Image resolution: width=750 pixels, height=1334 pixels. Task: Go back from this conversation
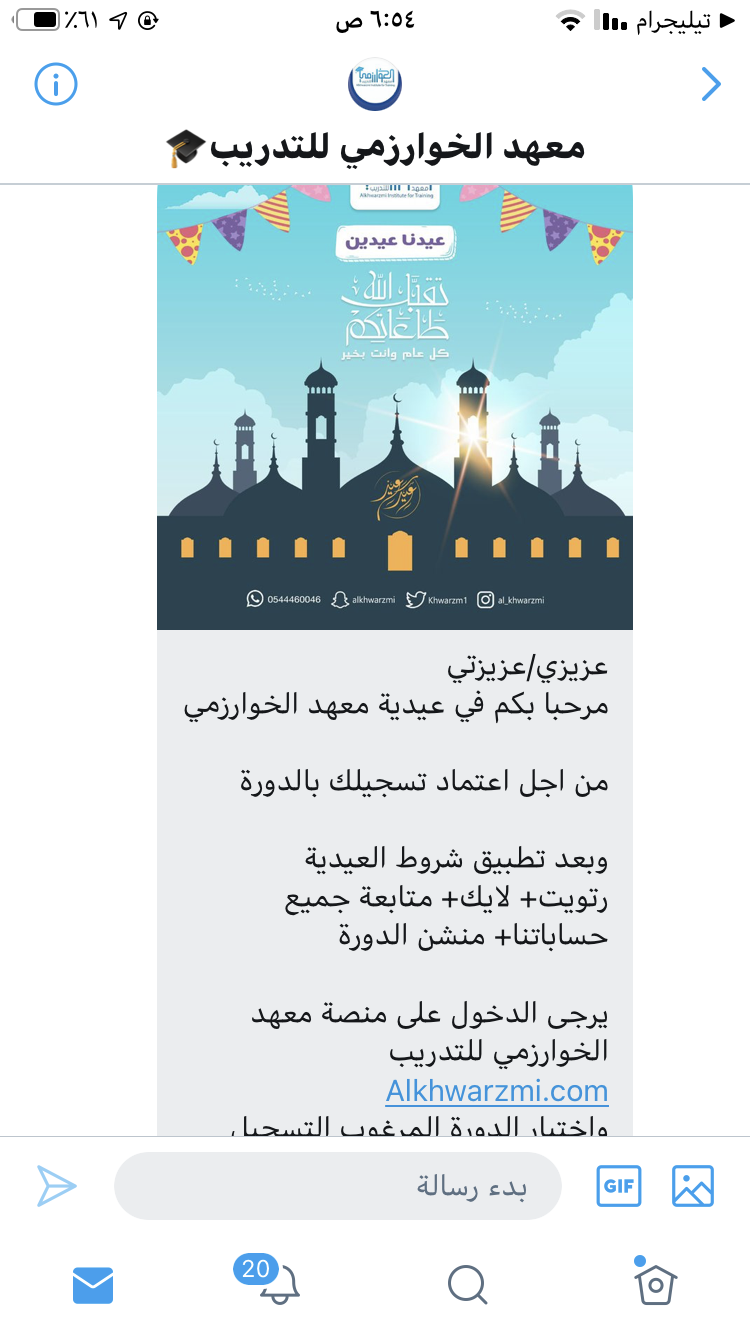click(710, 85)
